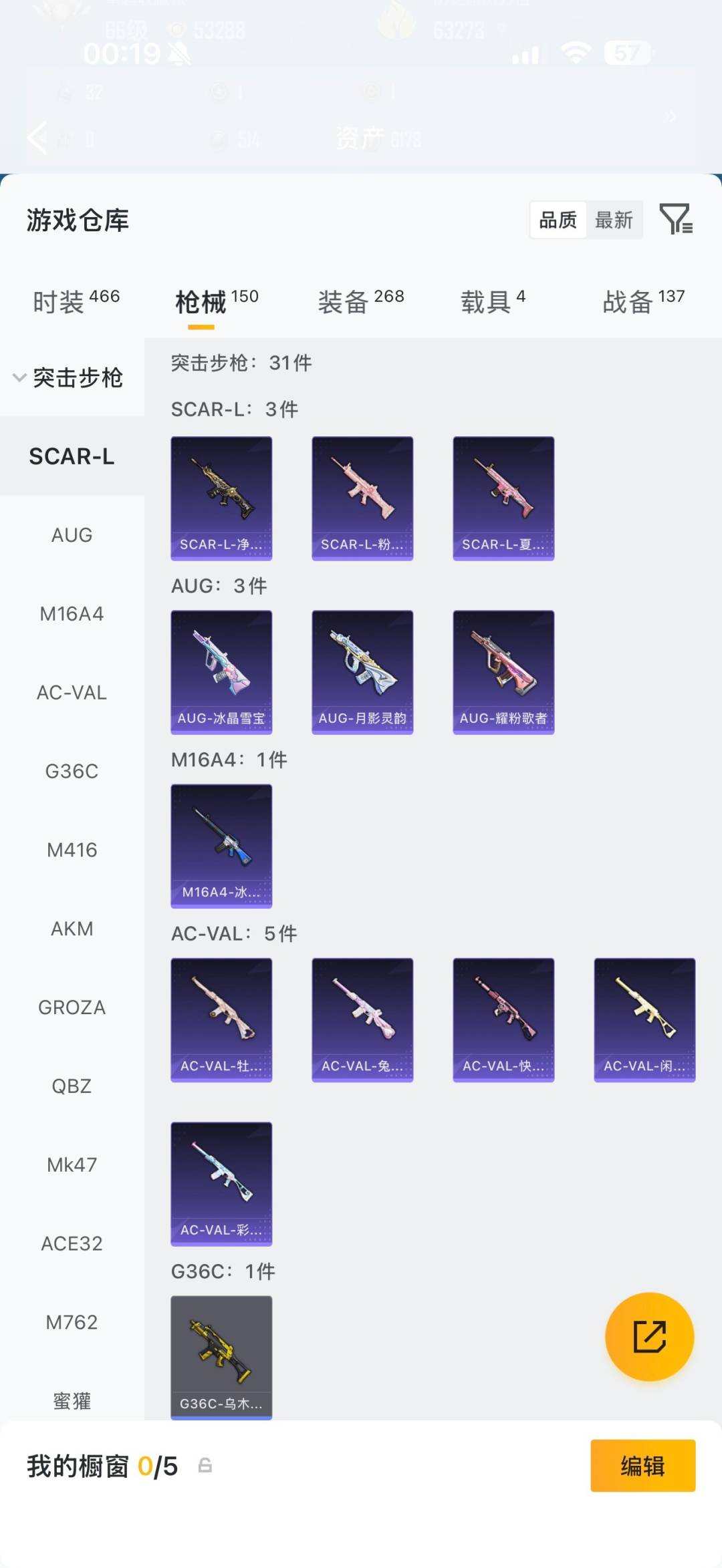Switch to the 战备 tab

[644, 301]
